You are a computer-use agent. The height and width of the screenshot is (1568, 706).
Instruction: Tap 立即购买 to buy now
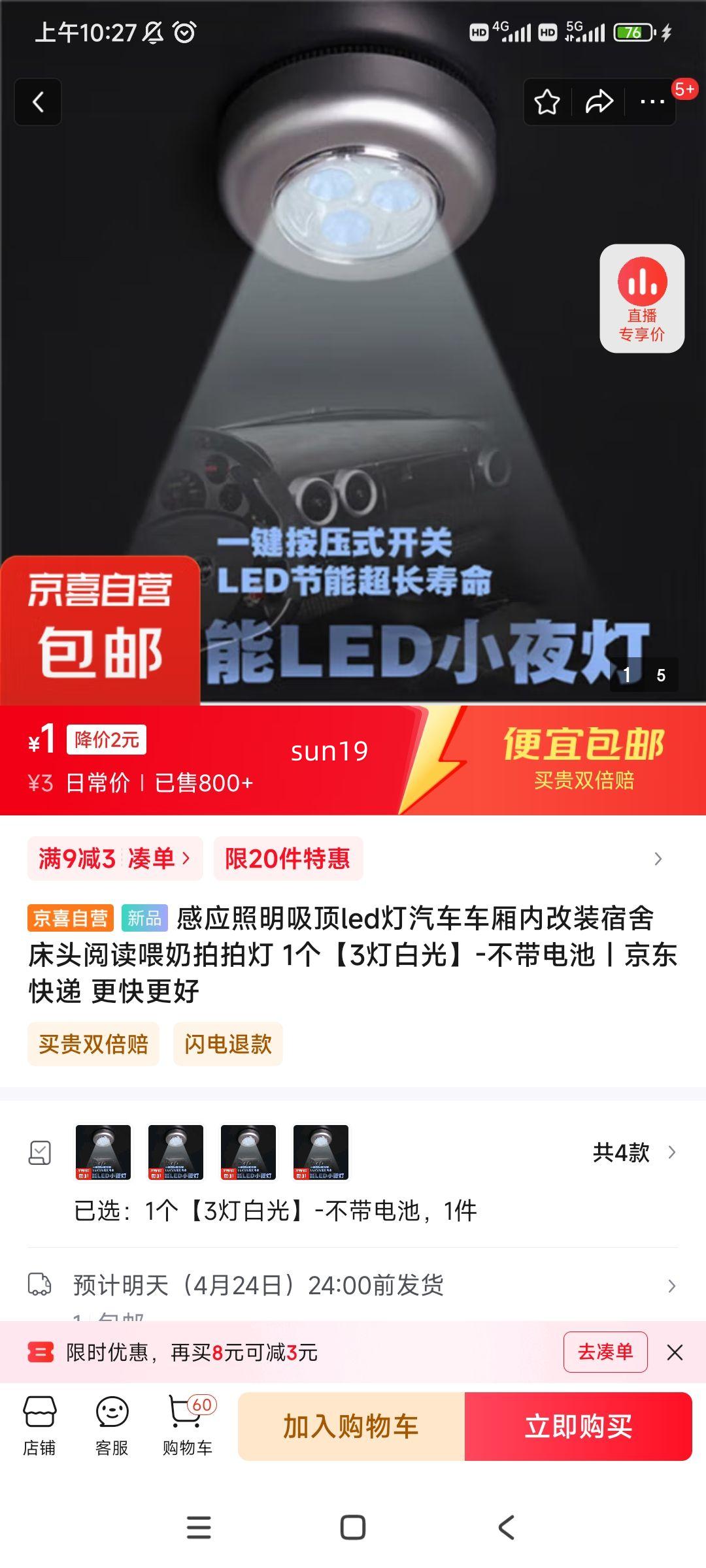[x=579, y=1426]
